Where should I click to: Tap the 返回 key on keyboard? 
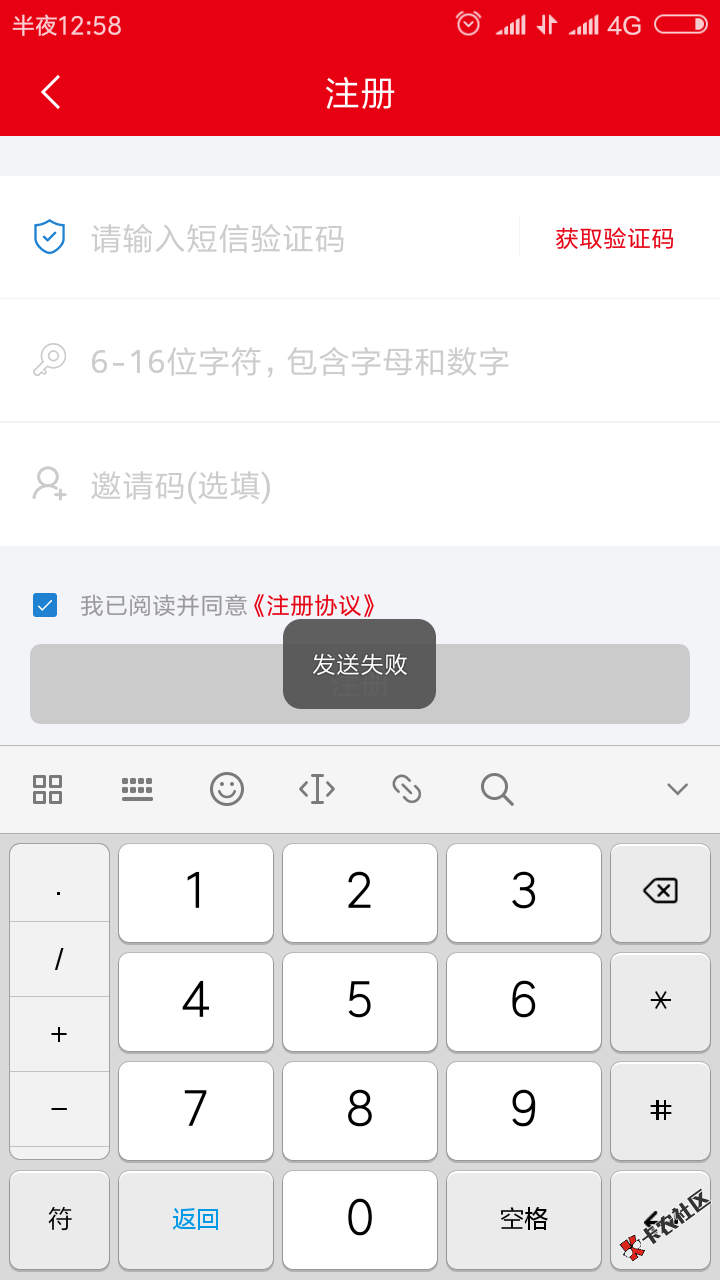click(x=196, y=1219)
